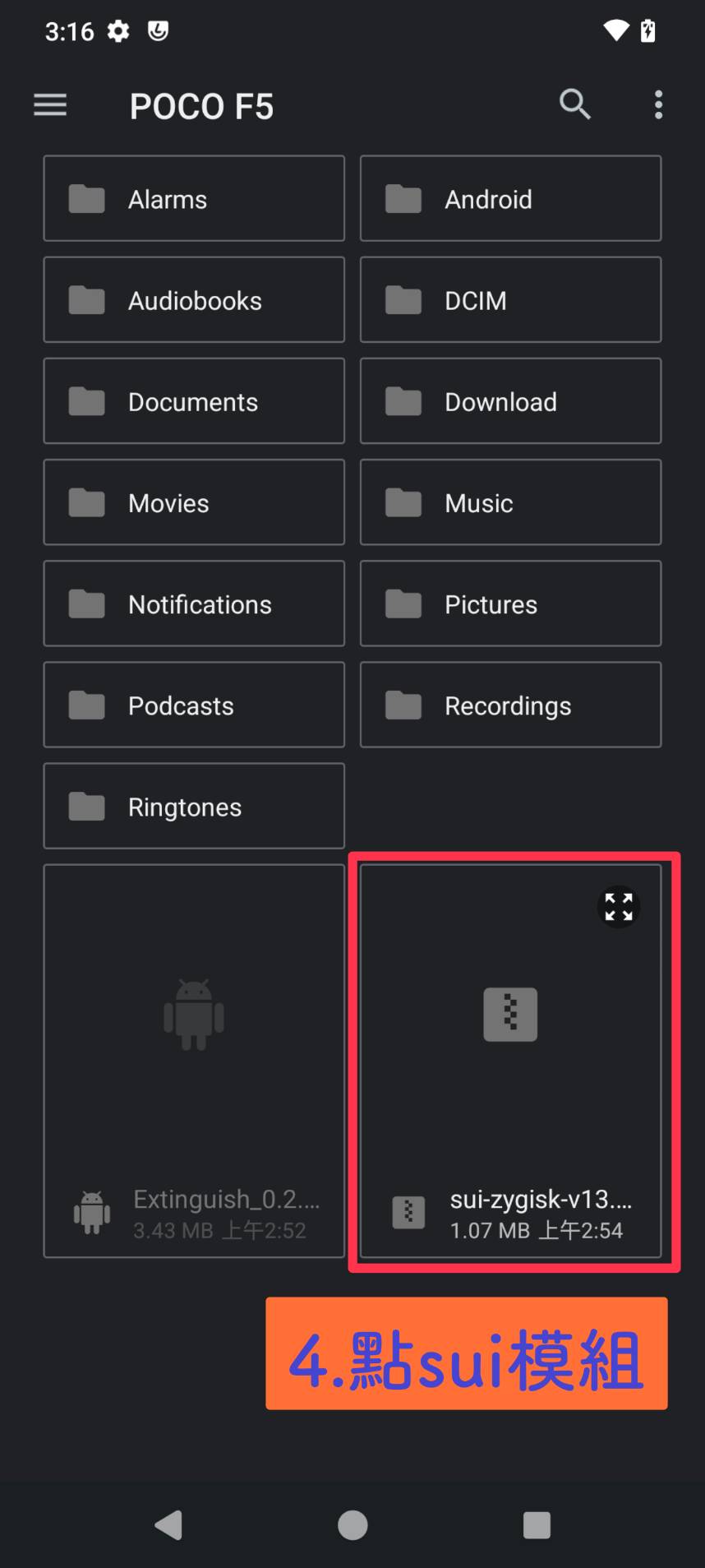Open the overflow menu
The image size is (705, 1568).
point(658,105)
